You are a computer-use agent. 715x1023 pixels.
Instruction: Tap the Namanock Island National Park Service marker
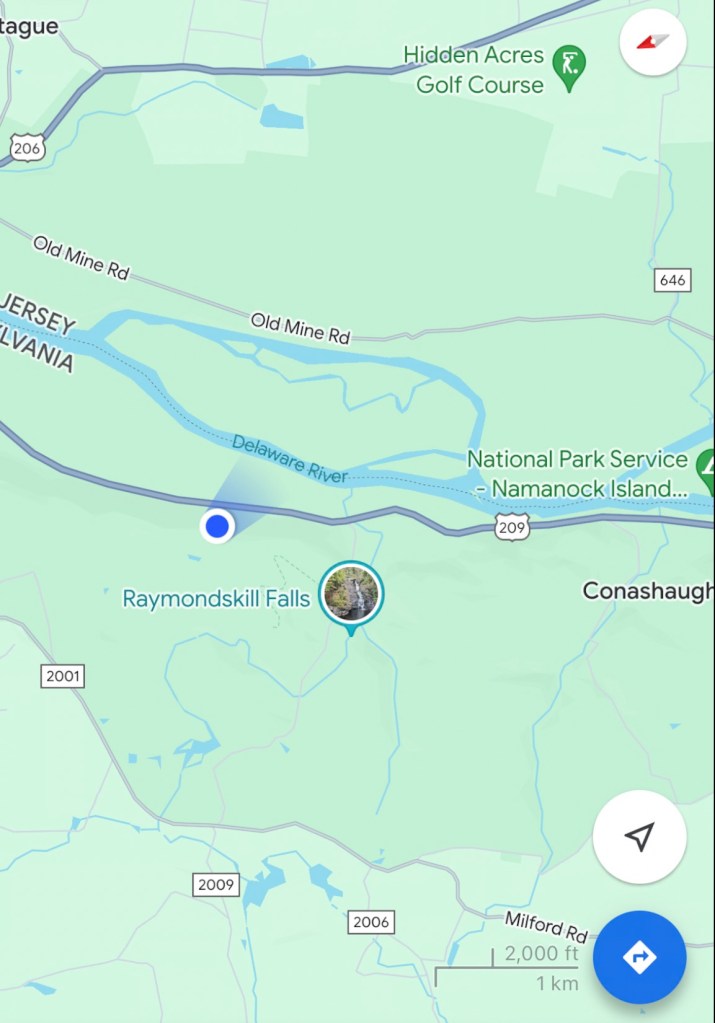(x=706, y=466)
